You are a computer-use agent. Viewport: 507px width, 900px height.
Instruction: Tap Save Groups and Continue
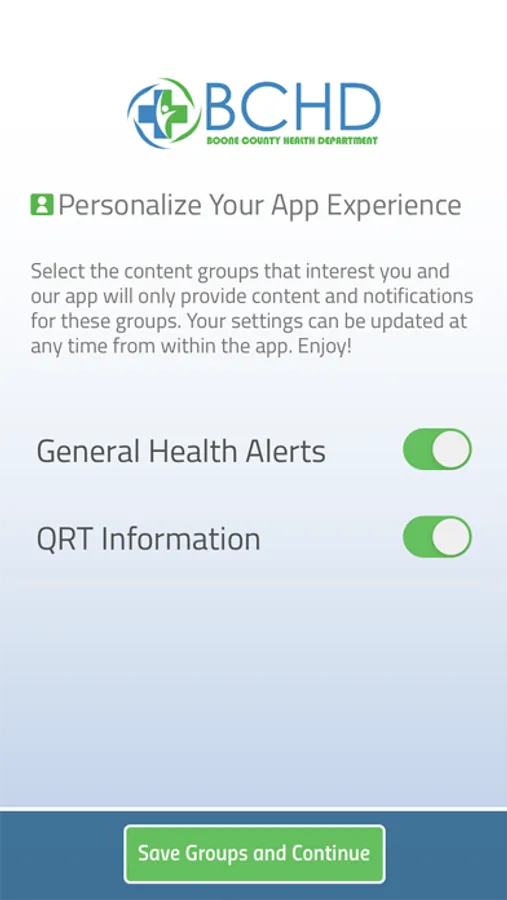254,854
